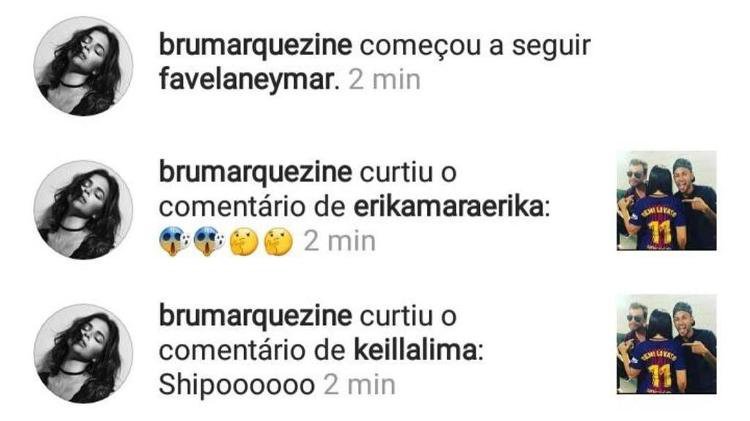Tap brumarquezine avatar in the erikamaraerika row
The height and width of the screenshot is (421, 750).
pos(84,209)
